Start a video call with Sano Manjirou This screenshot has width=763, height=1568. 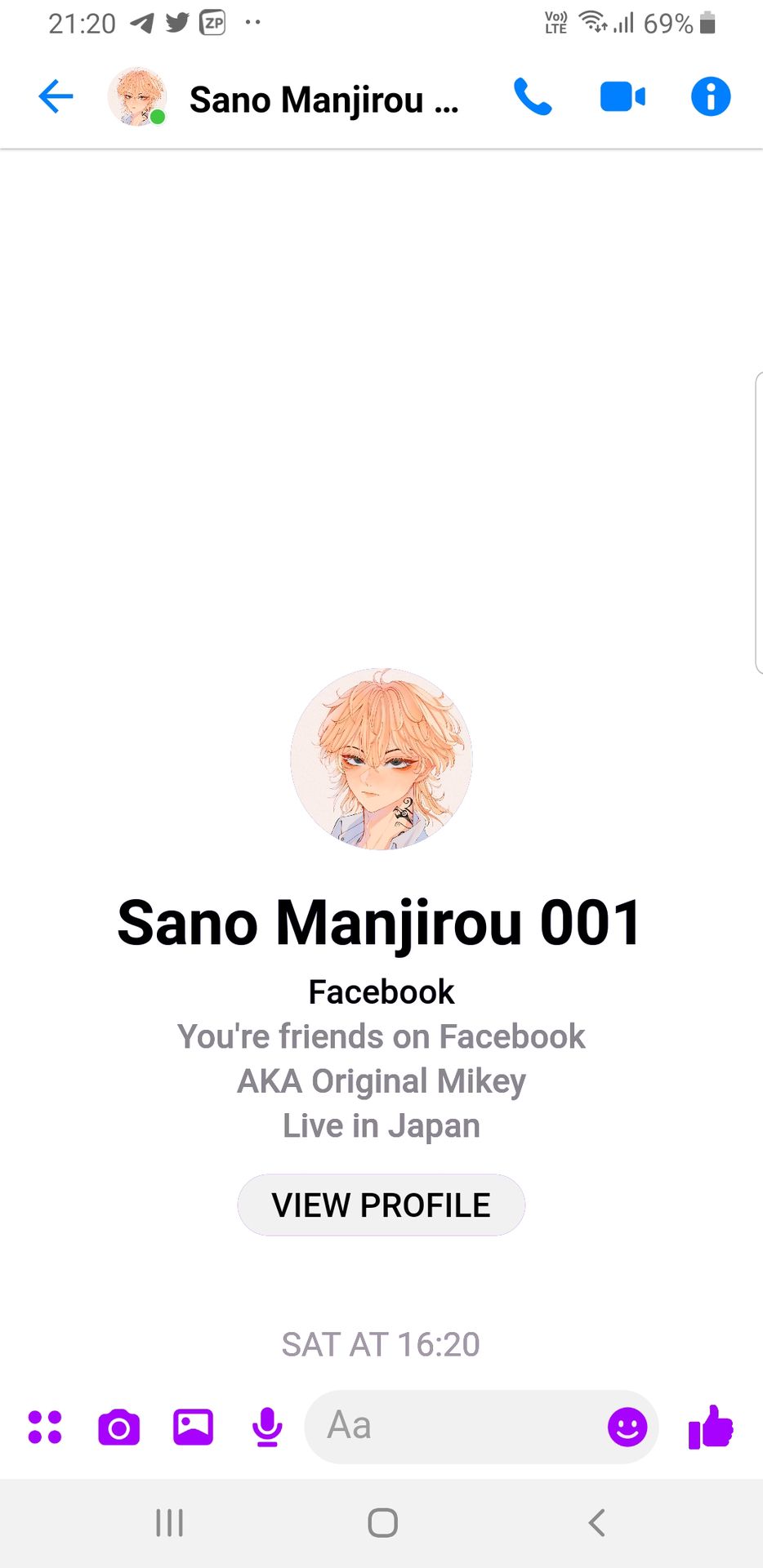pos(622,97)
